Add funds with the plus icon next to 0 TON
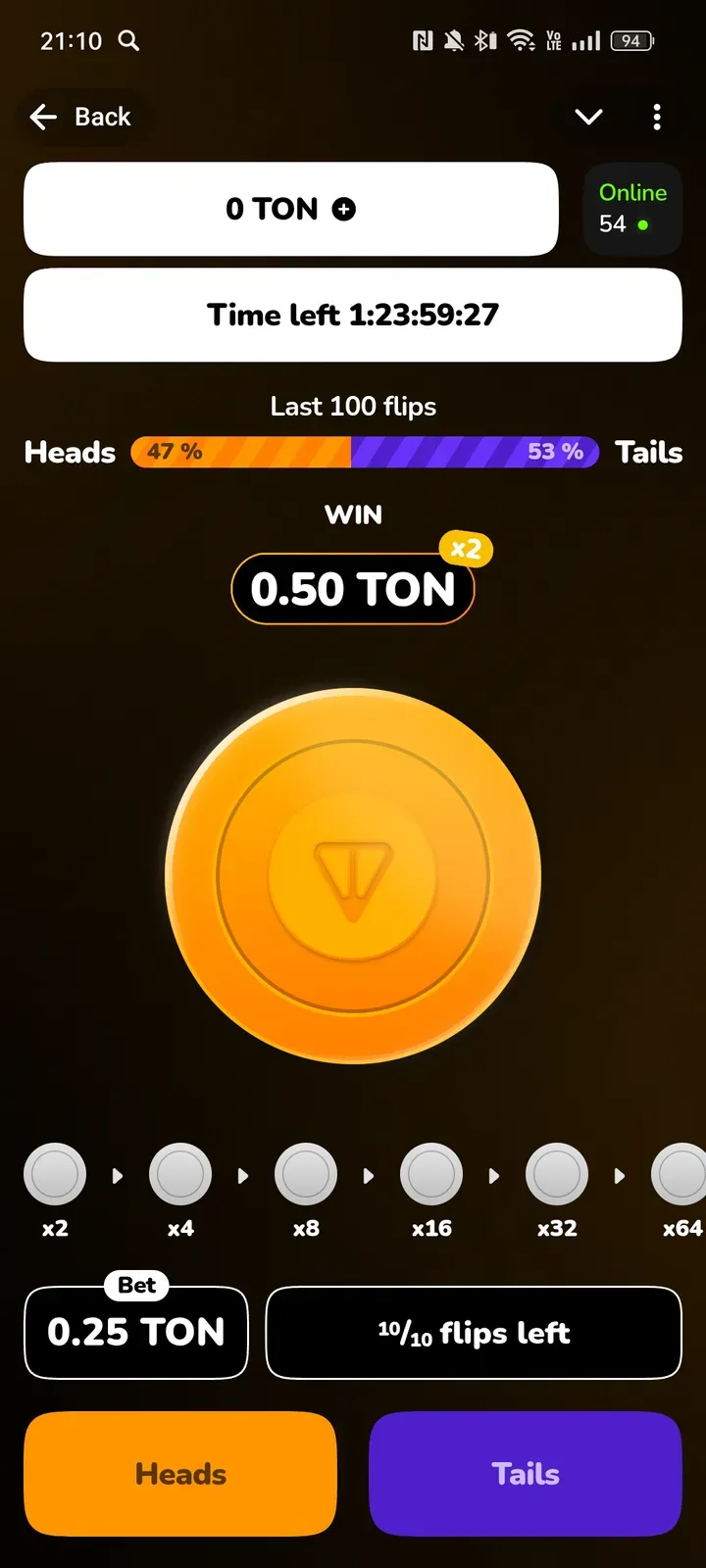 tap(344, 209)
